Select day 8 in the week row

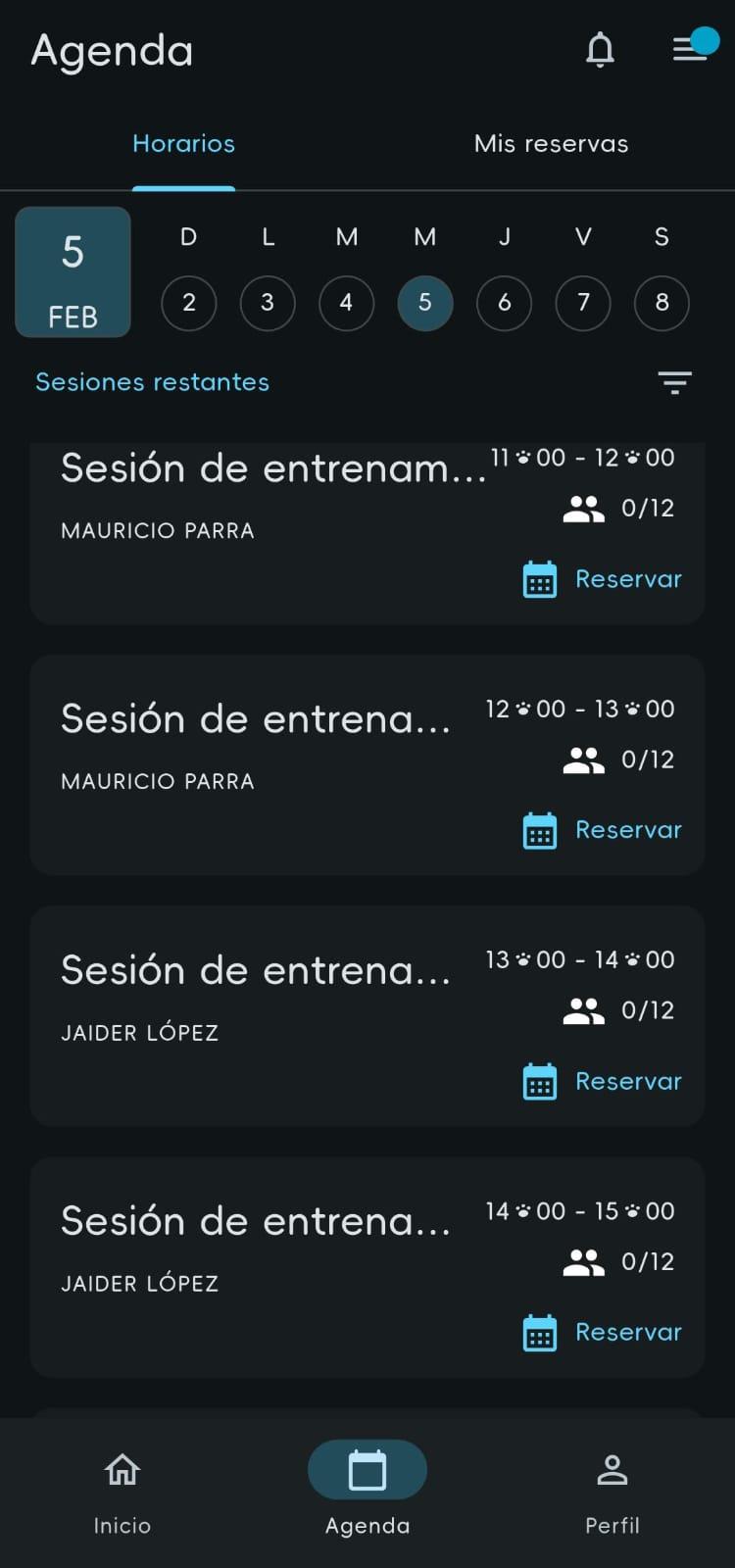point(661,303)
